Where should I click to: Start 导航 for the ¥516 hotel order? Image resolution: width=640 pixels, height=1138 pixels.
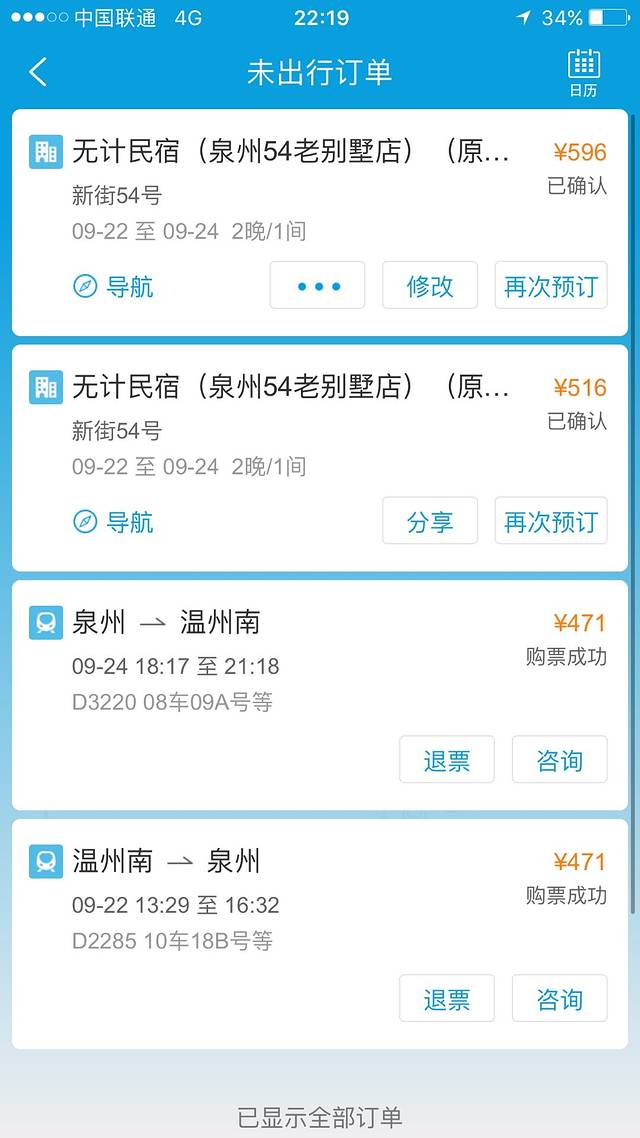point(114,522)
